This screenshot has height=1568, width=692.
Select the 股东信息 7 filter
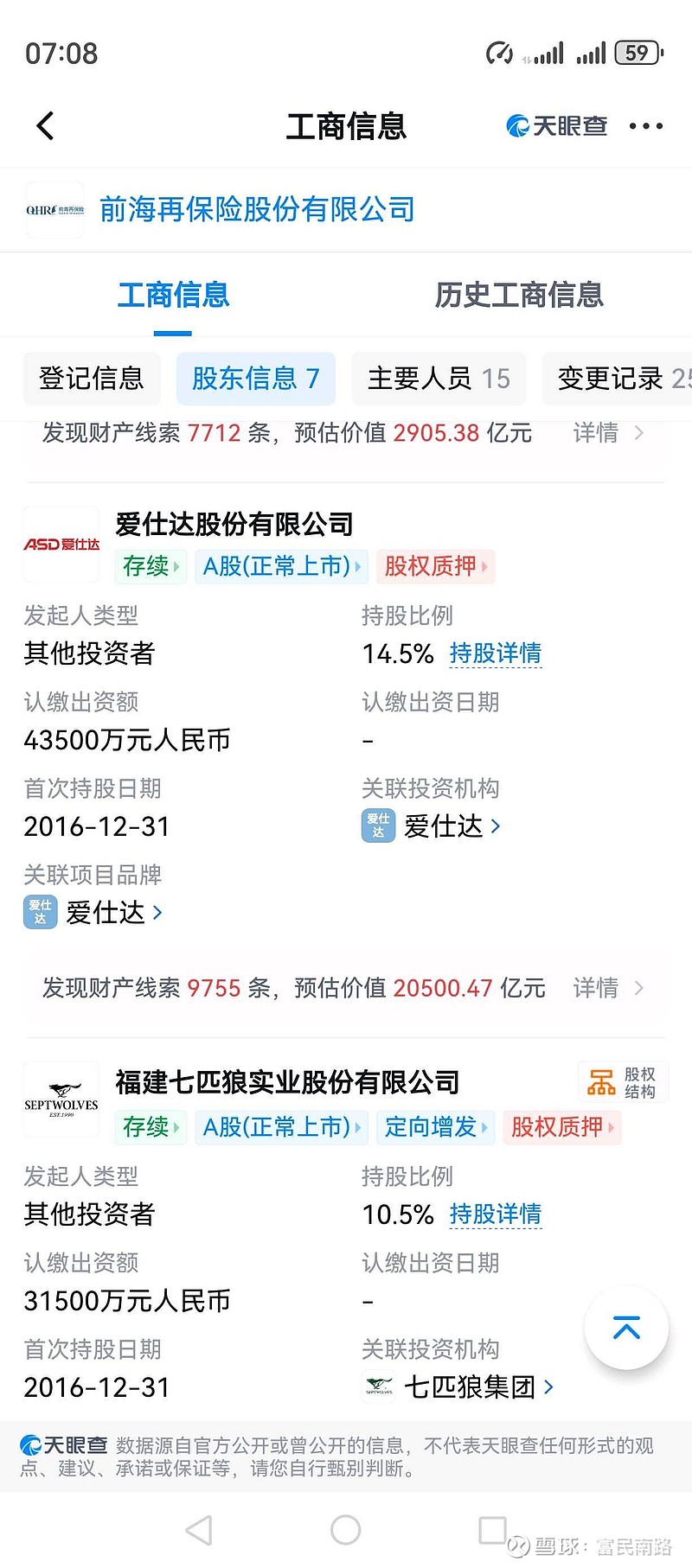click(x=255, y=379)
